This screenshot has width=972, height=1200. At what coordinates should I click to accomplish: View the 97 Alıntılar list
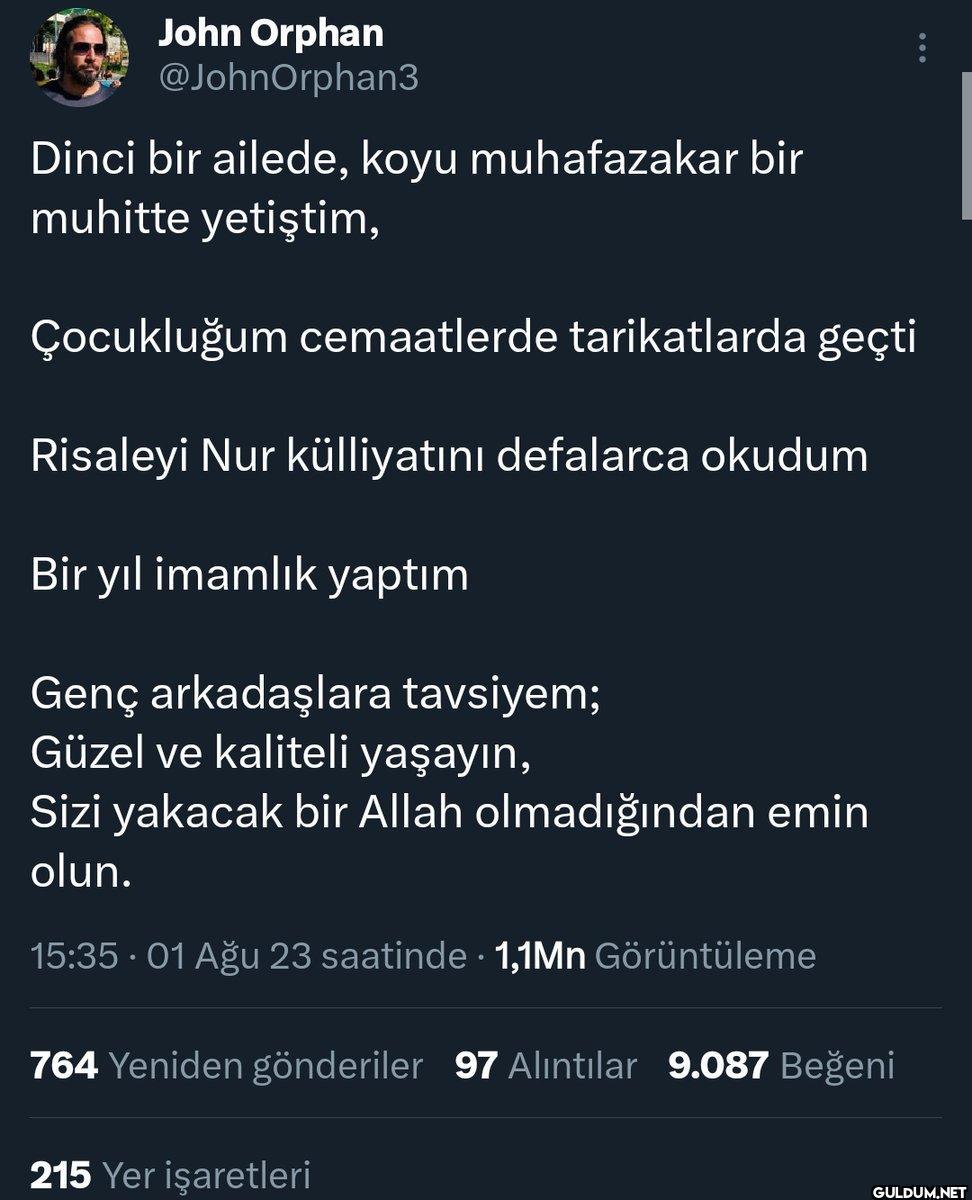pyautogui.click(x=545, y=1066)
